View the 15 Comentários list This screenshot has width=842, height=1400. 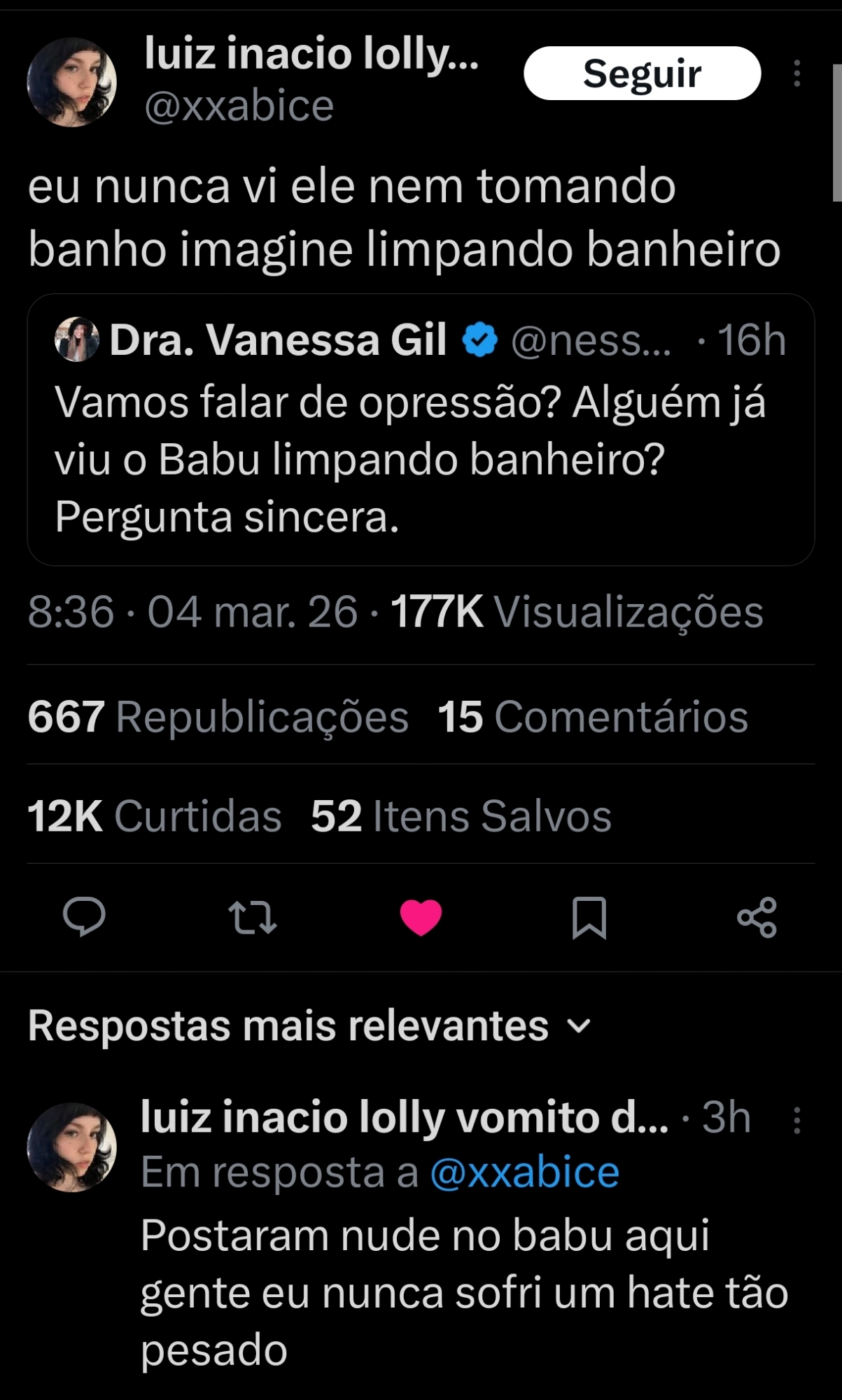click(593, 717)
